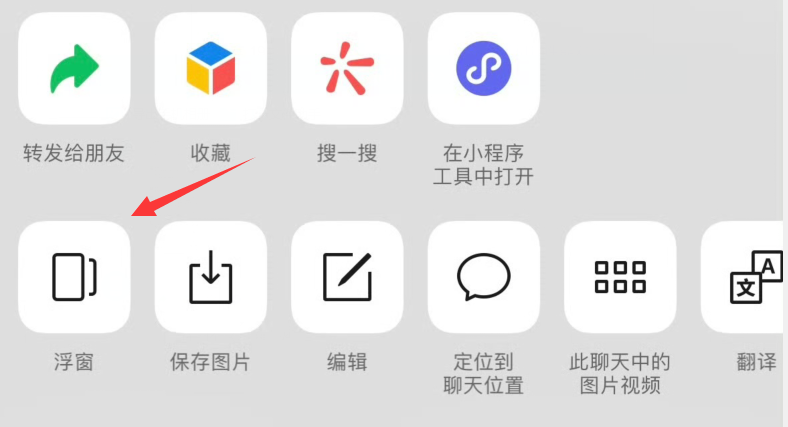Add to favorites with 收藏
Viewport: 788px width, 427px height.
coord(211,68)
